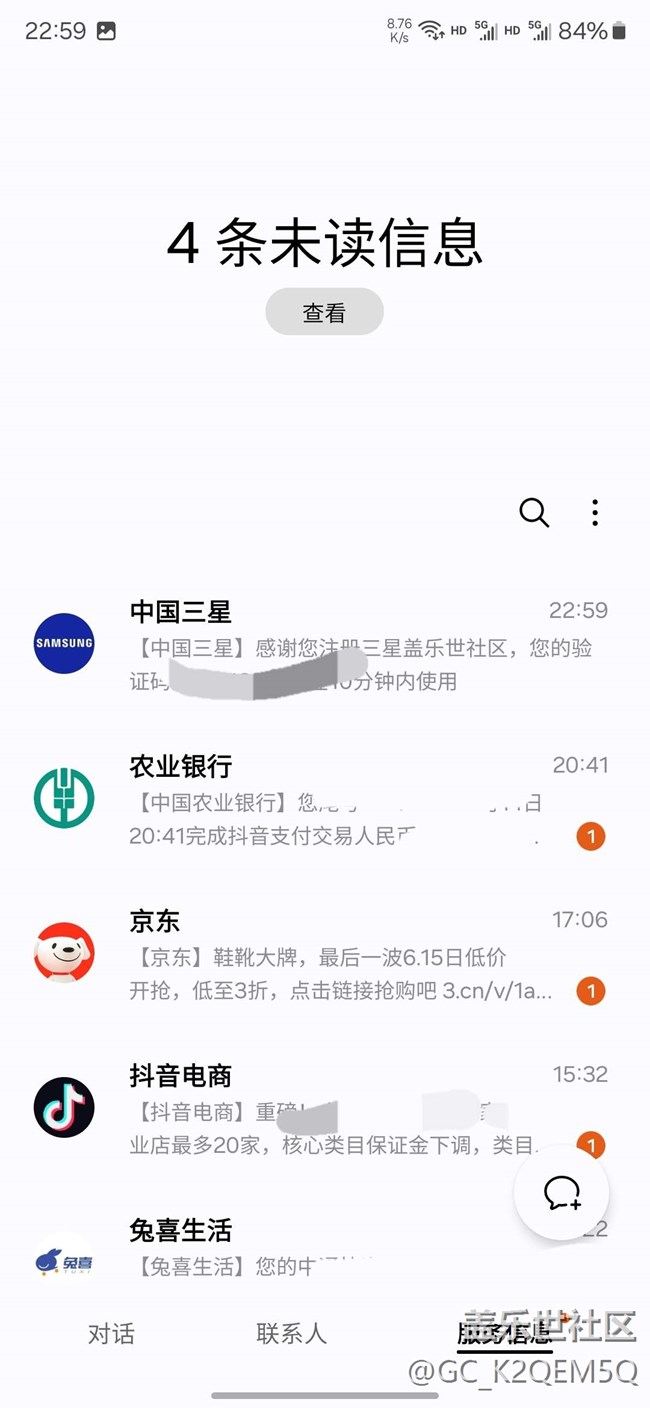Open the three-dot overflow menu

[595, 513]
